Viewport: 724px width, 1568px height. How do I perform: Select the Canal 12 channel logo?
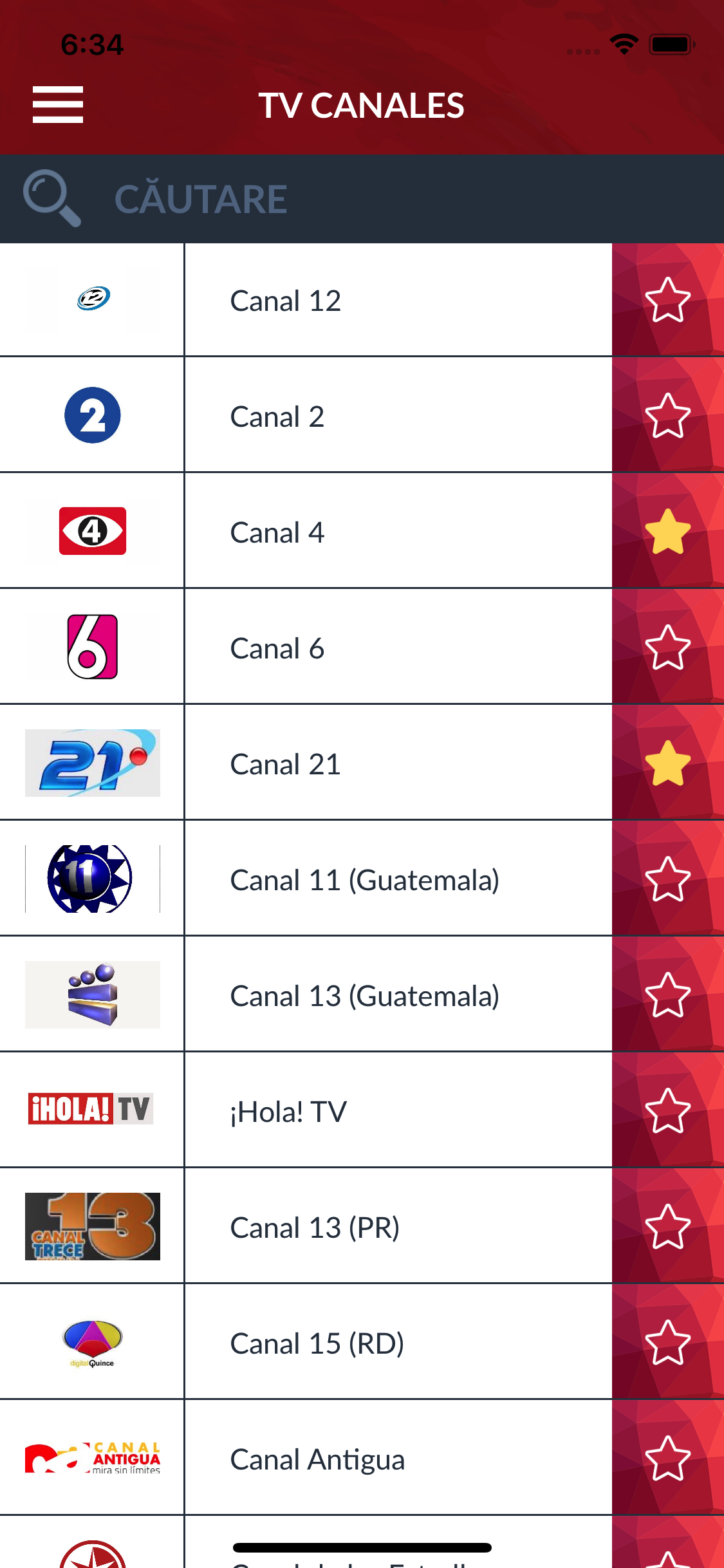pyautogui.click(x=92, y=299)
